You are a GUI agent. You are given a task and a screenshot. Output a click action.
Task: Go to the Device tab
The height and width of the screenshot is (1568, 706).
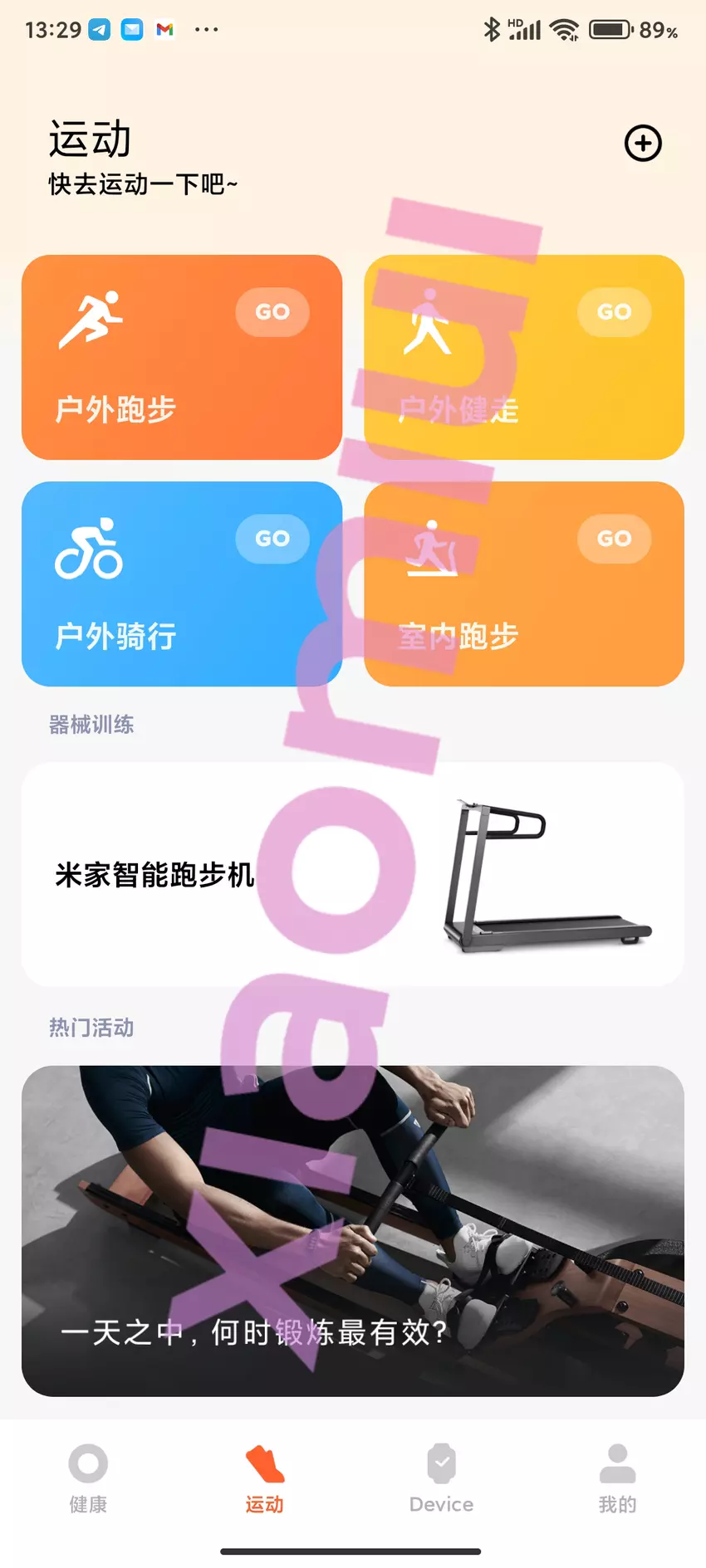441,1479
